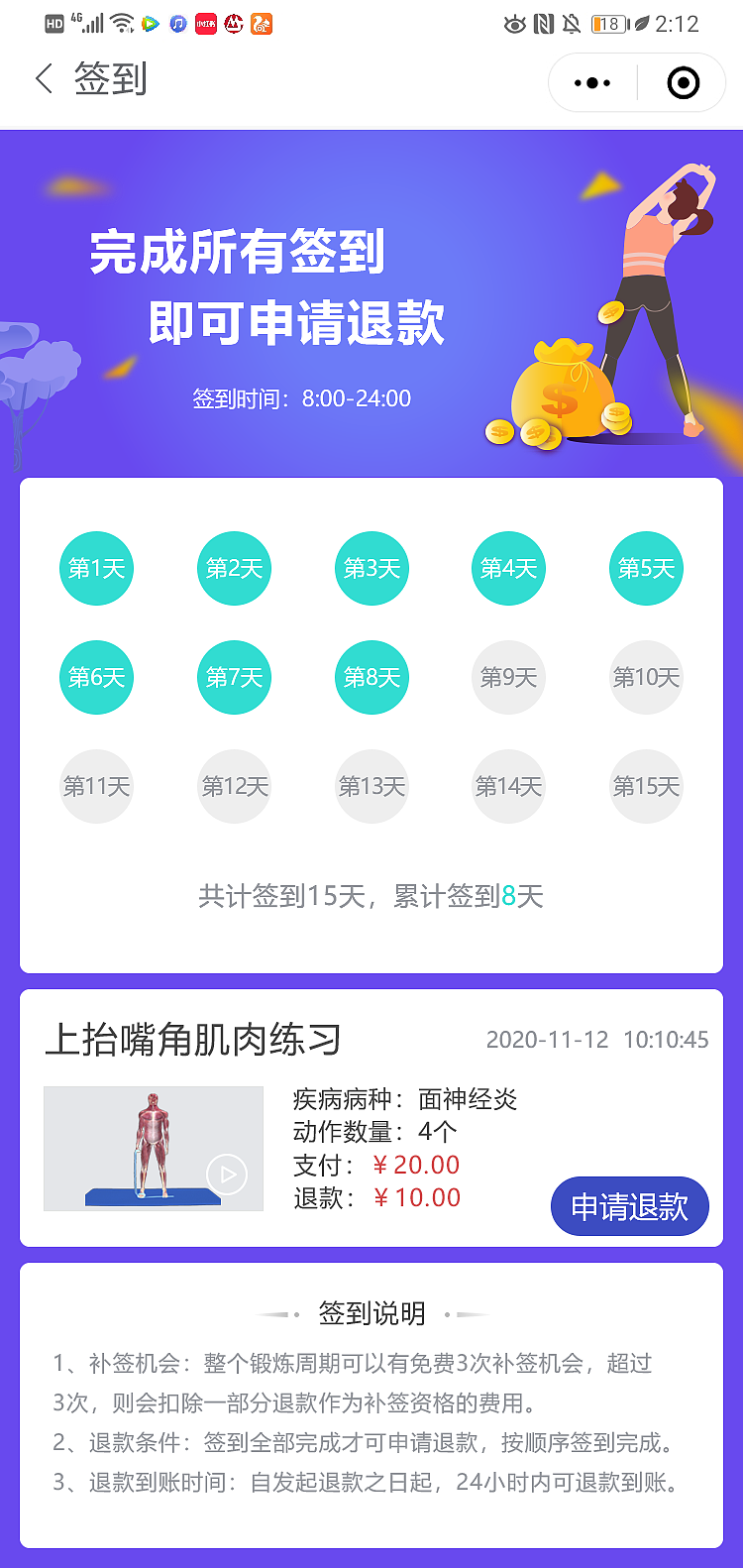743x1568 pixels.
Task: Tap the 签到说明 section heading
Action: point(371,1312)
